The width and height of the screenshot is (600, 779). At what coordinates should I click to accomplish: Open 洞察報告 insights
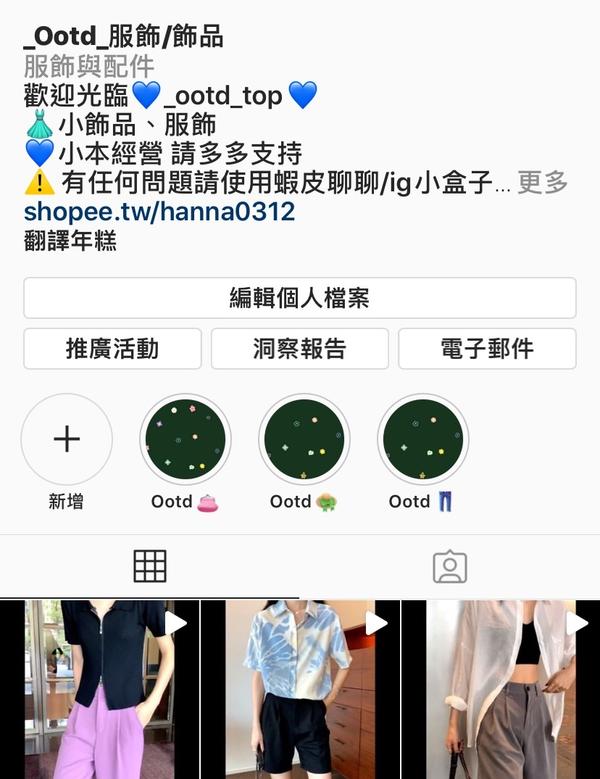299,348
